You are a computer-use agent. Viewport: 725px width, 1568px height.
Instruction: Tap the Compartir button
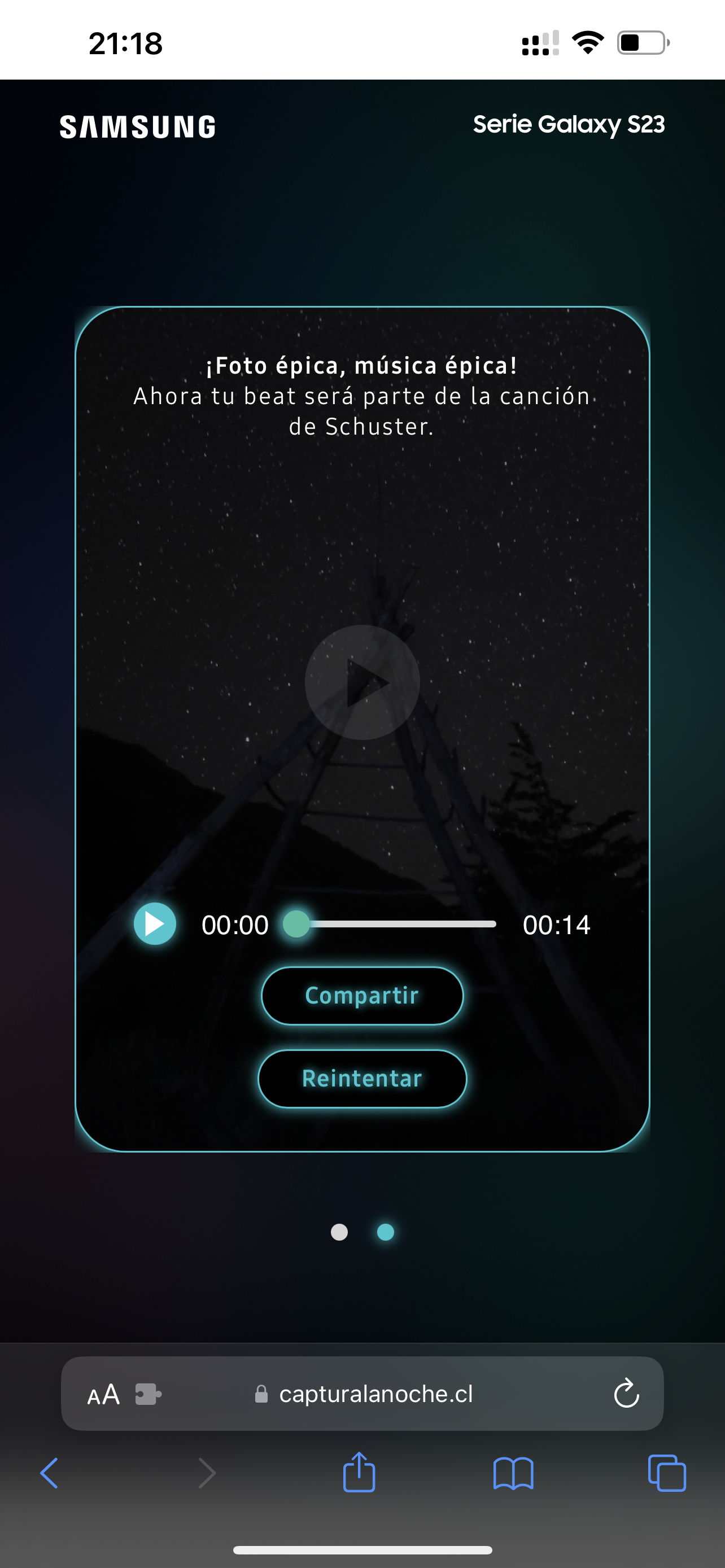tap(362, 996)
